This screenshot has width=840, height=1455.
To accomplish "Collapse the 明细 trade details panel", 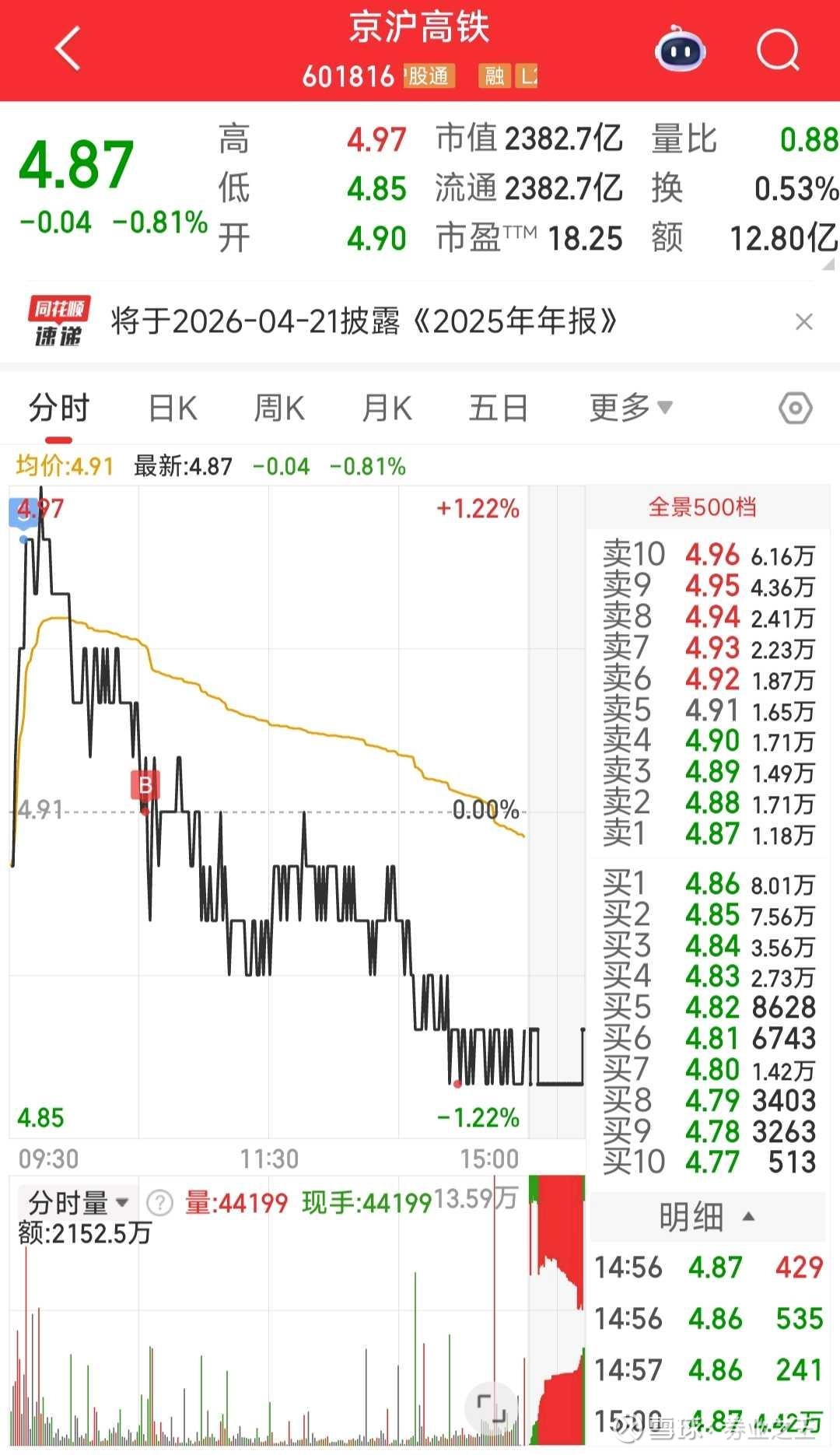I will 706,1217.
